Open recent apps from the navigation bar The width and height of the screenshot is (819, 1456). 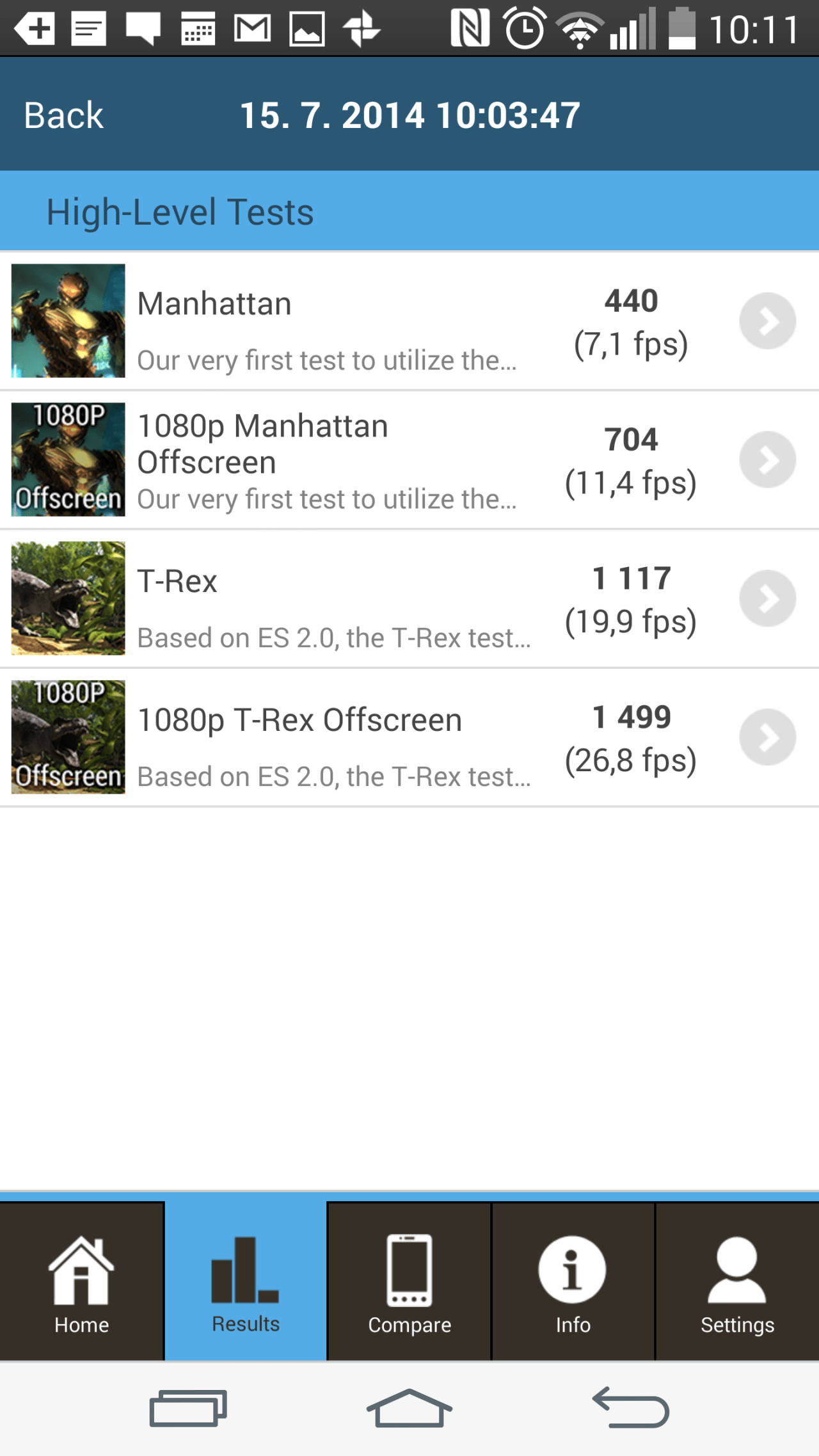click(x=188, y=1408)
